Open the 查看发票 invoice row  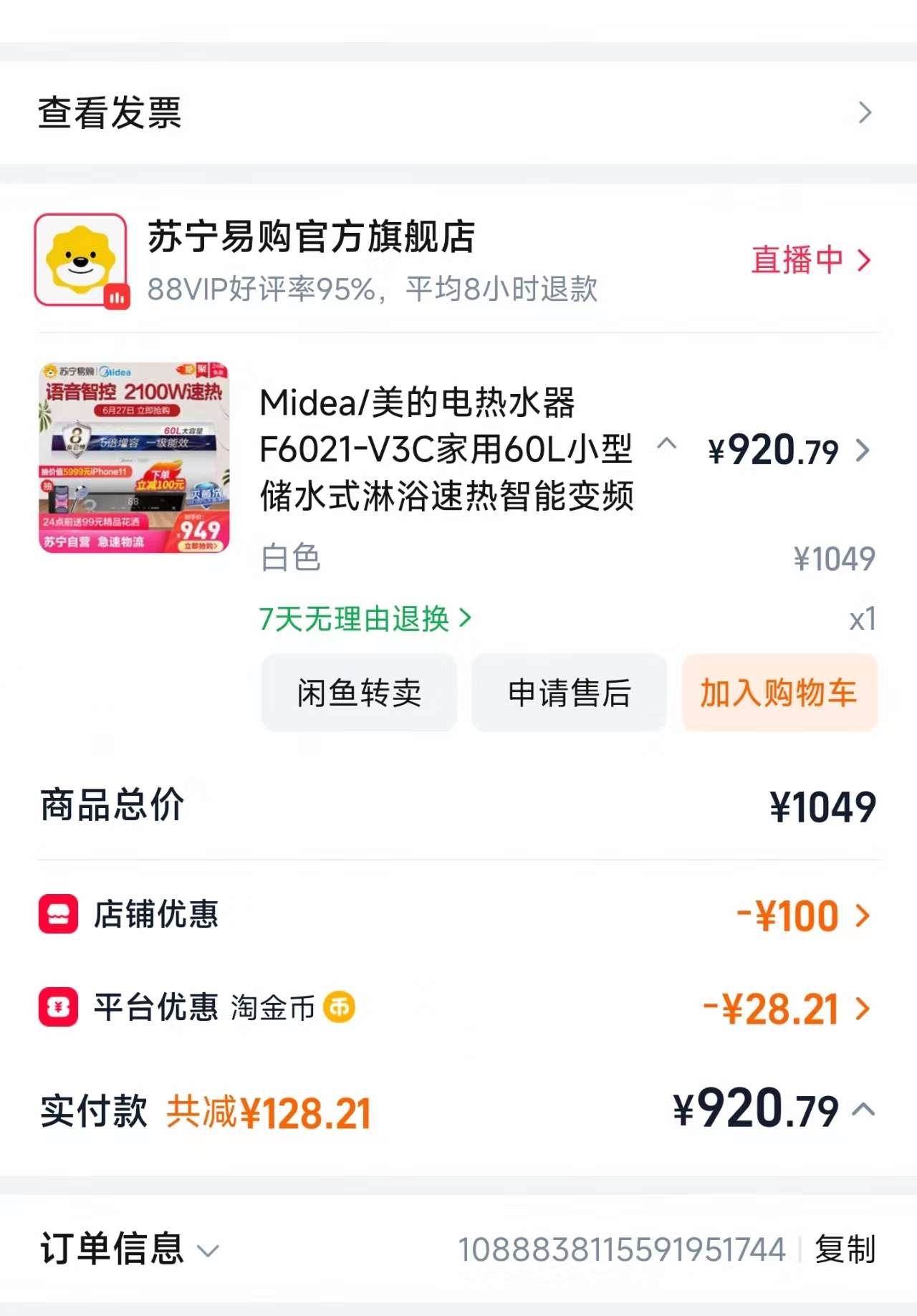[458, 112]
